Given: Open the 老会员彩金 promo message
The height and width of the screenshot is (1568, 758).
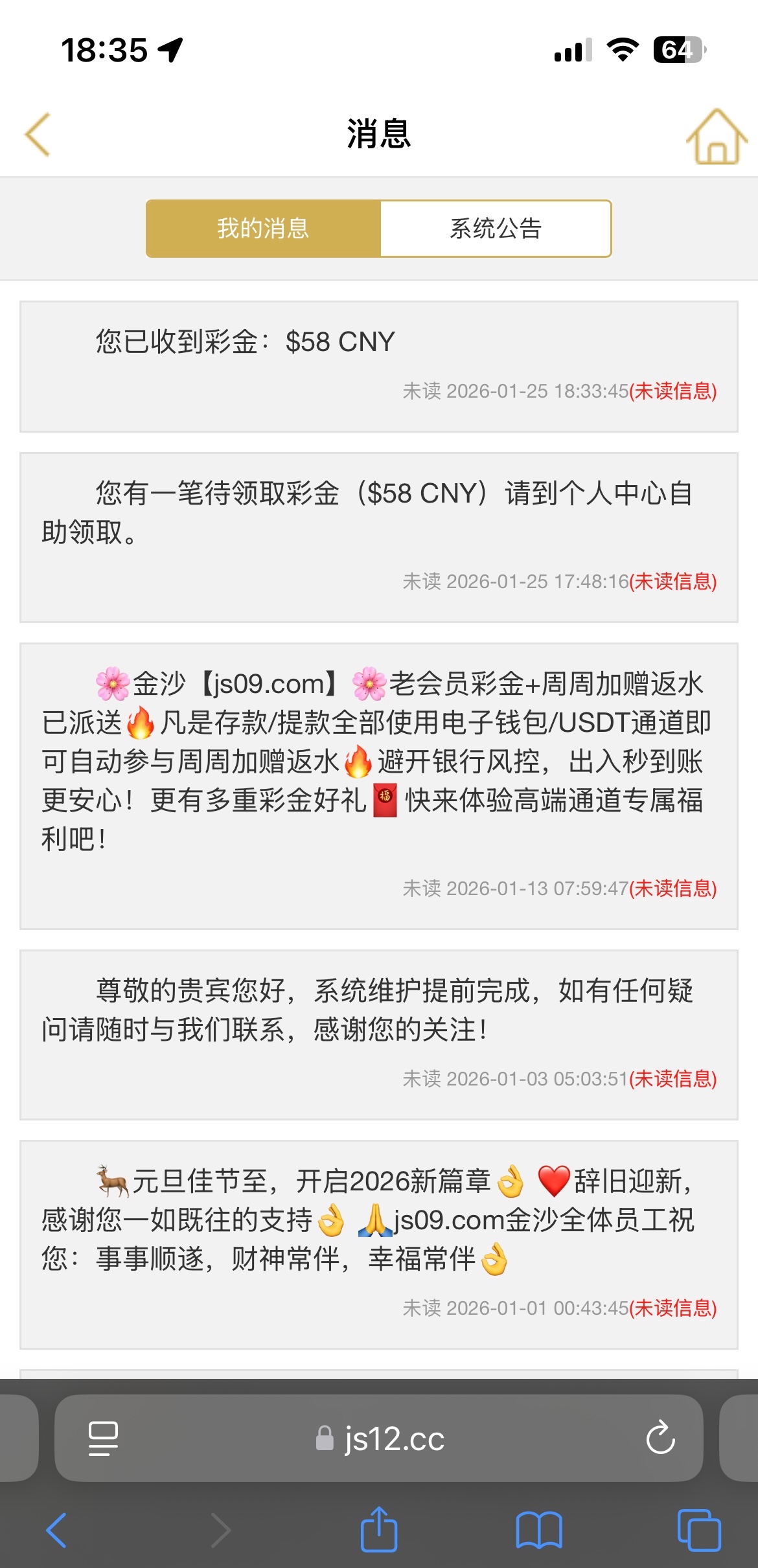Looking at the screenshot, I should coord(378,785).
